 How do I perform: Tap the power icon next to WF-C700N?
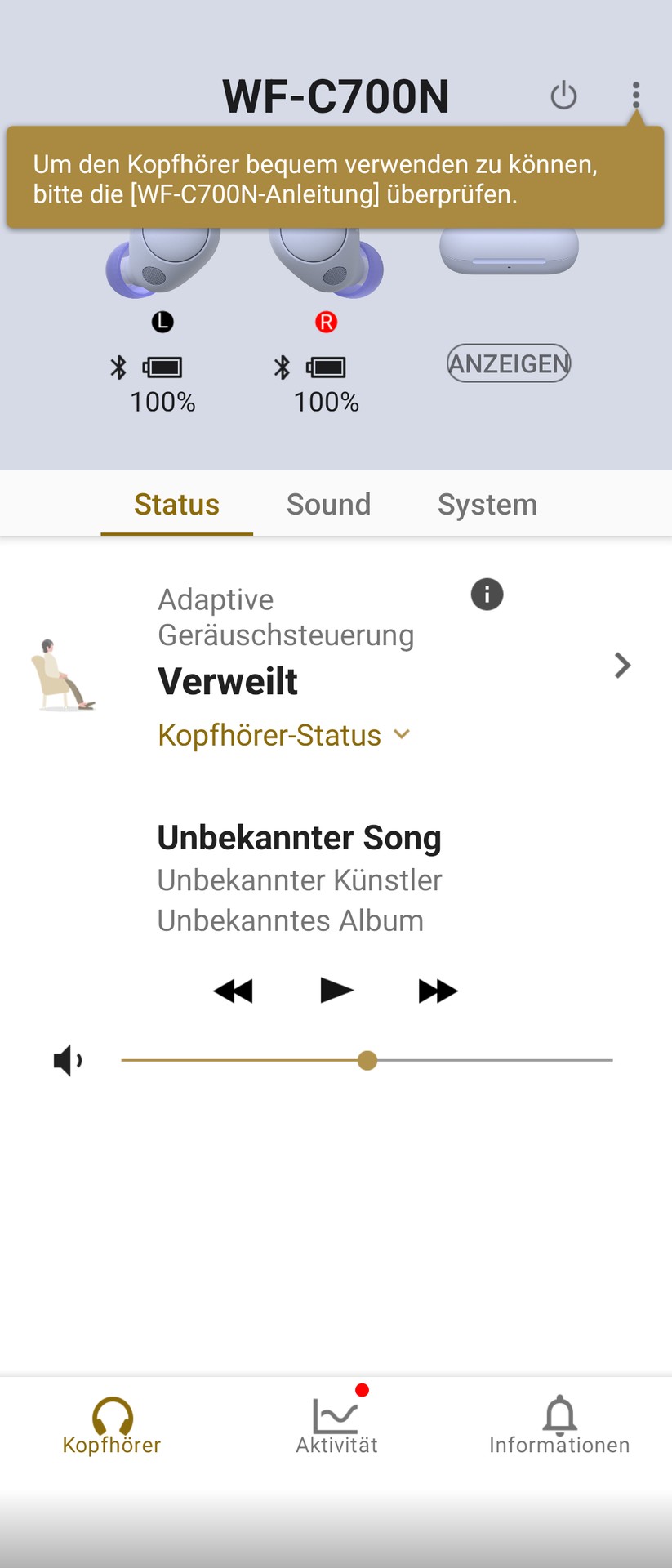click(x=563, y=96)
